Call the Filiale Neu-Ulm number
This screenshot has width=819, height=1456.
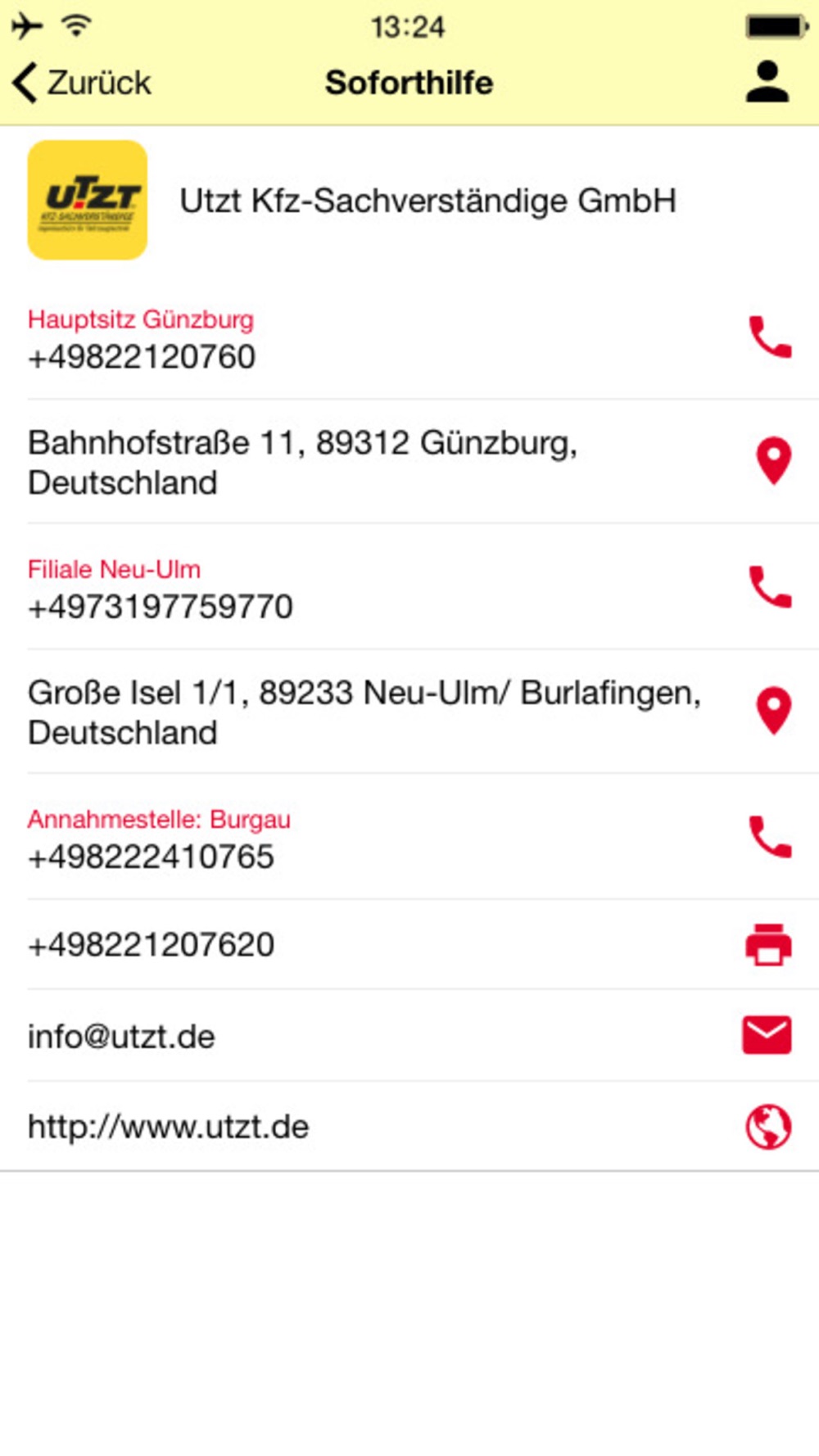tap(770, 587)
